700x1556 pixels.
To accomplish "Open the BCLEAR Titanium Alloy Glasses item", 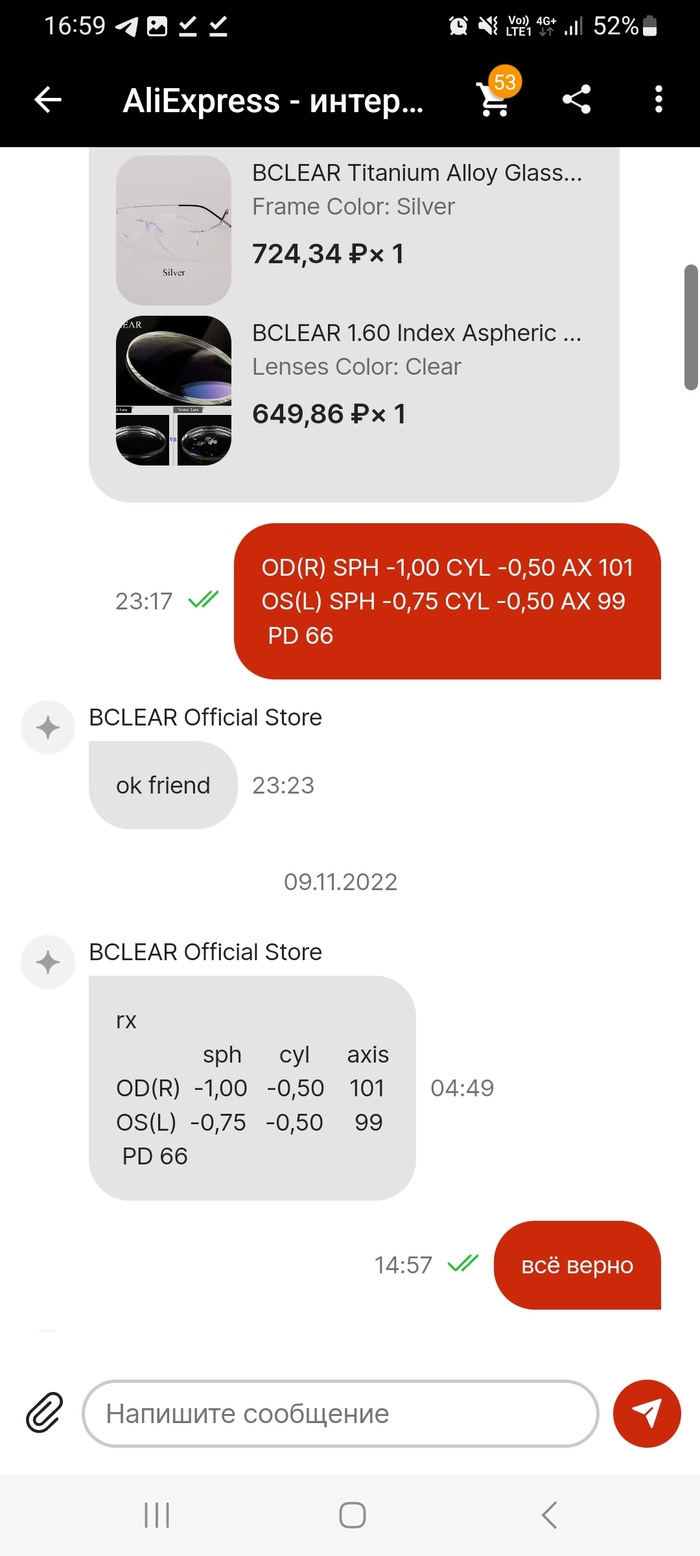I will (x=416, y=173).
